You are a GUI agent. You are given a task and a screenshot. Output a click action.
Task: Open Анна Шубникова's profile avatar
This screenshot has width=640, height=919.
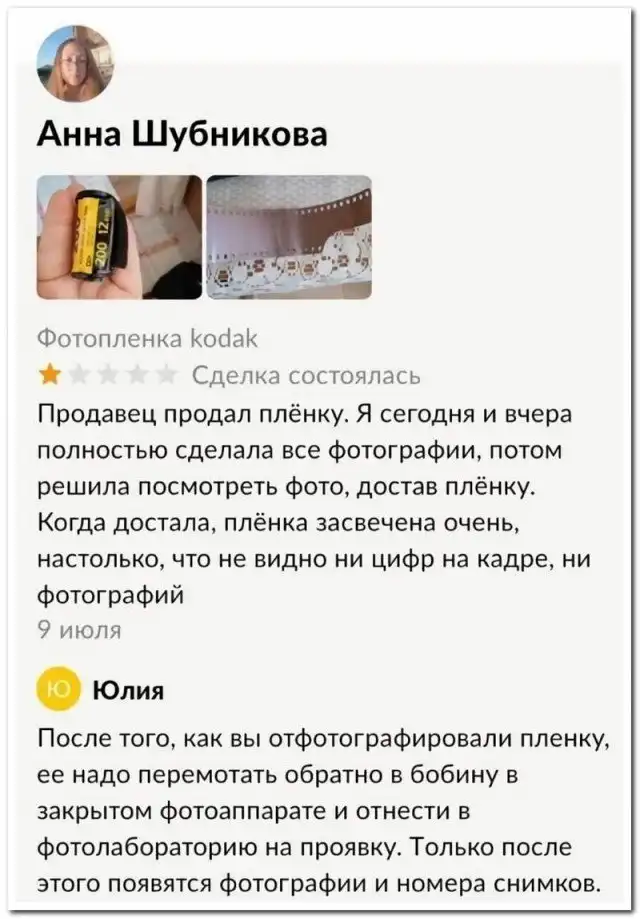[x=75, y=63]
